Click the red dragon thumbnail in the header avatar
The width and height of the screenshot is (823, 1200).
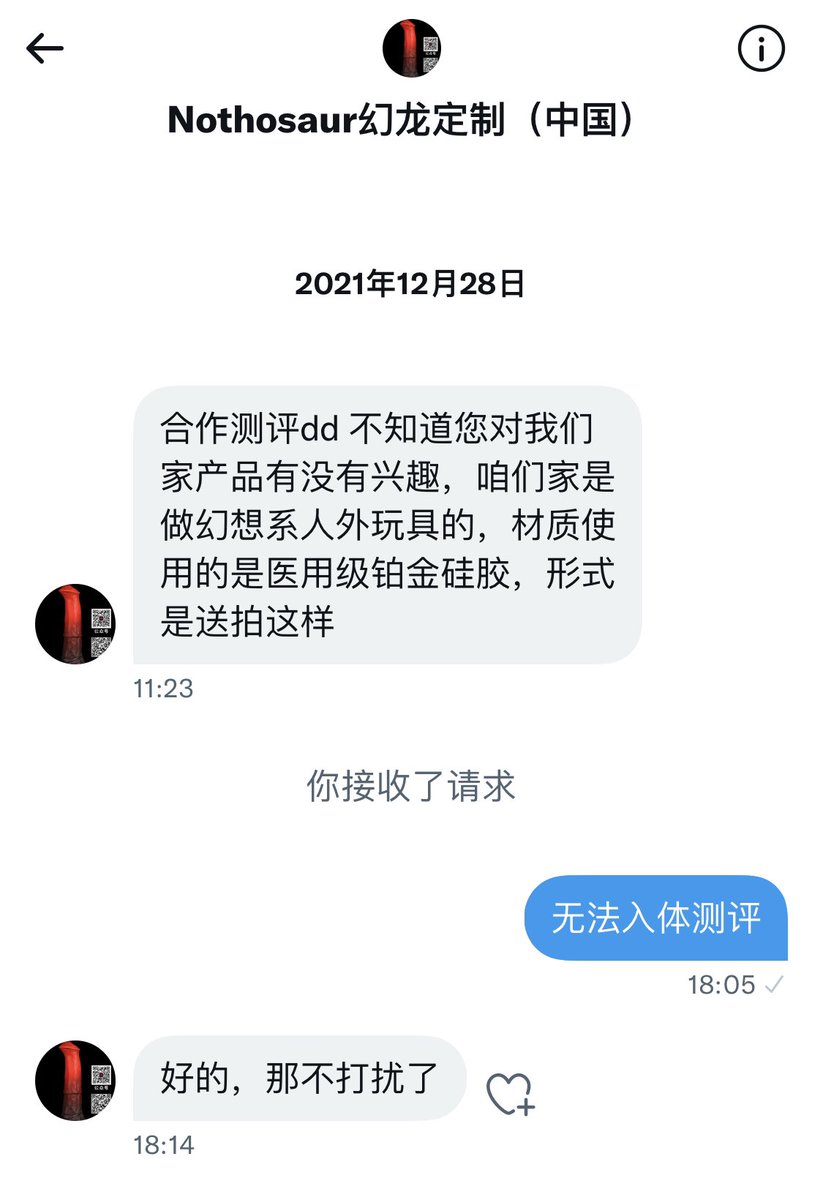click(x=410, y=50)
